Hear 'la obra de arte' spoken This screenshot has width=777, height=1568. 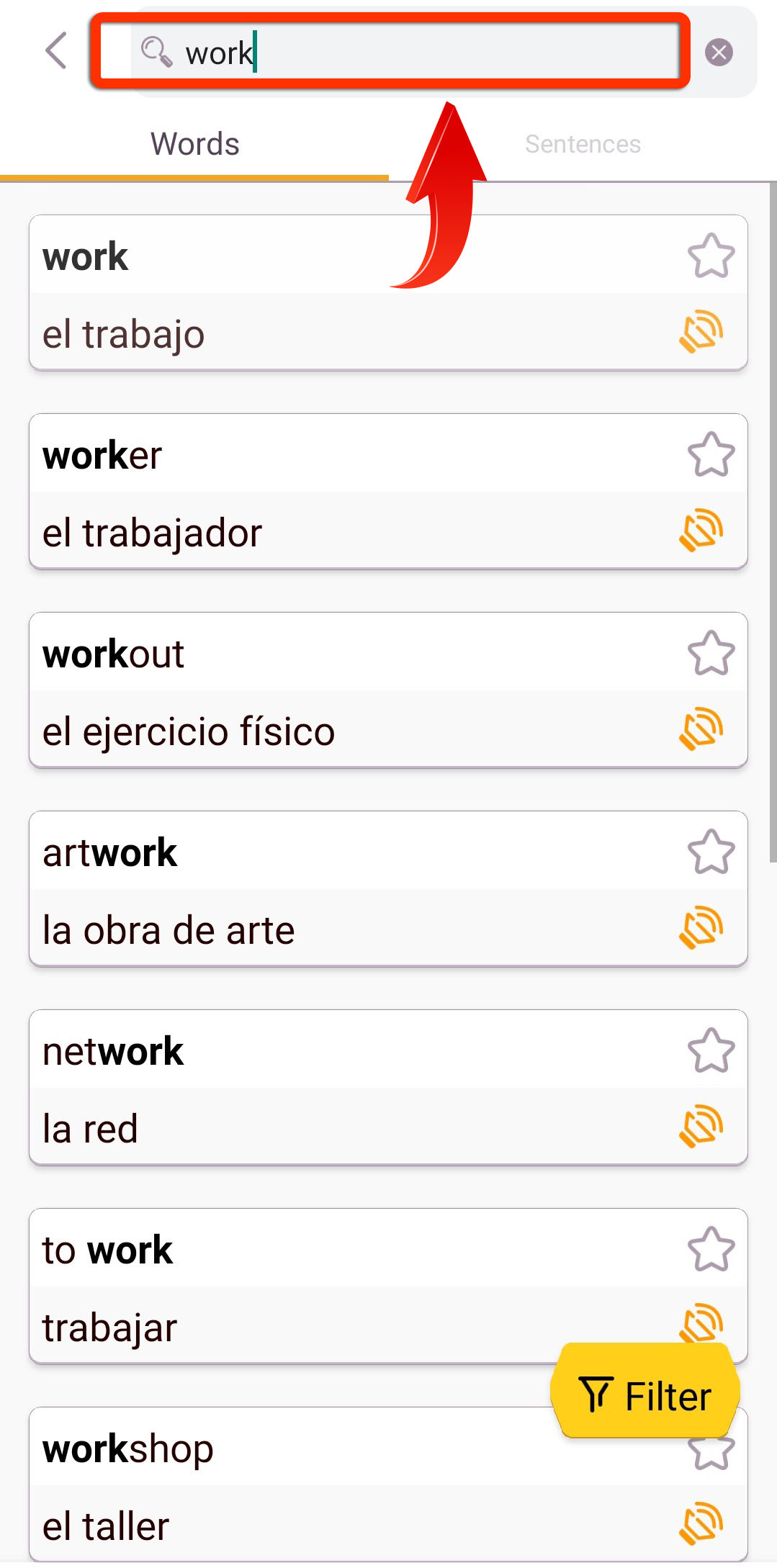click(x=701, y=929)
